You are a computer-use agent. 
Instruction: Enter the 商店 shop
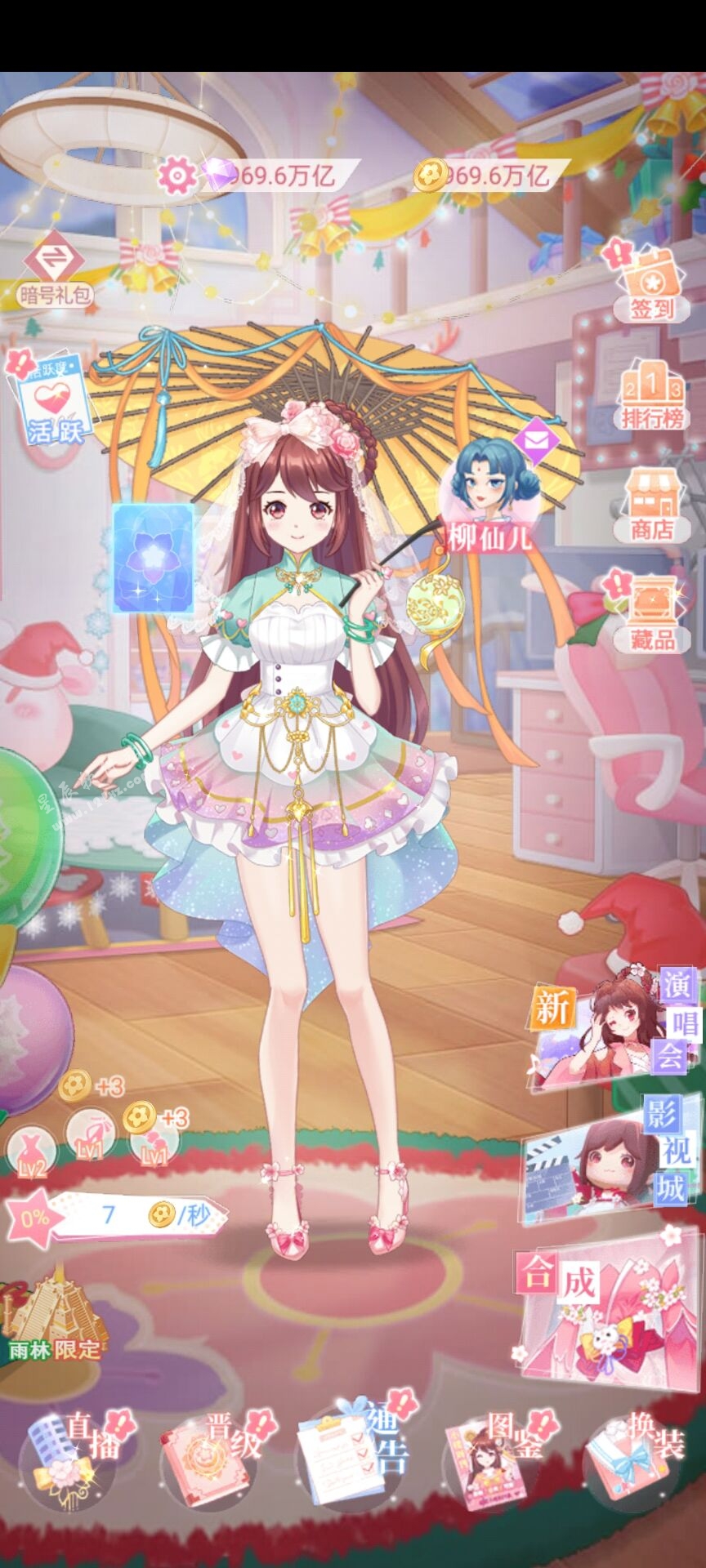651,505
